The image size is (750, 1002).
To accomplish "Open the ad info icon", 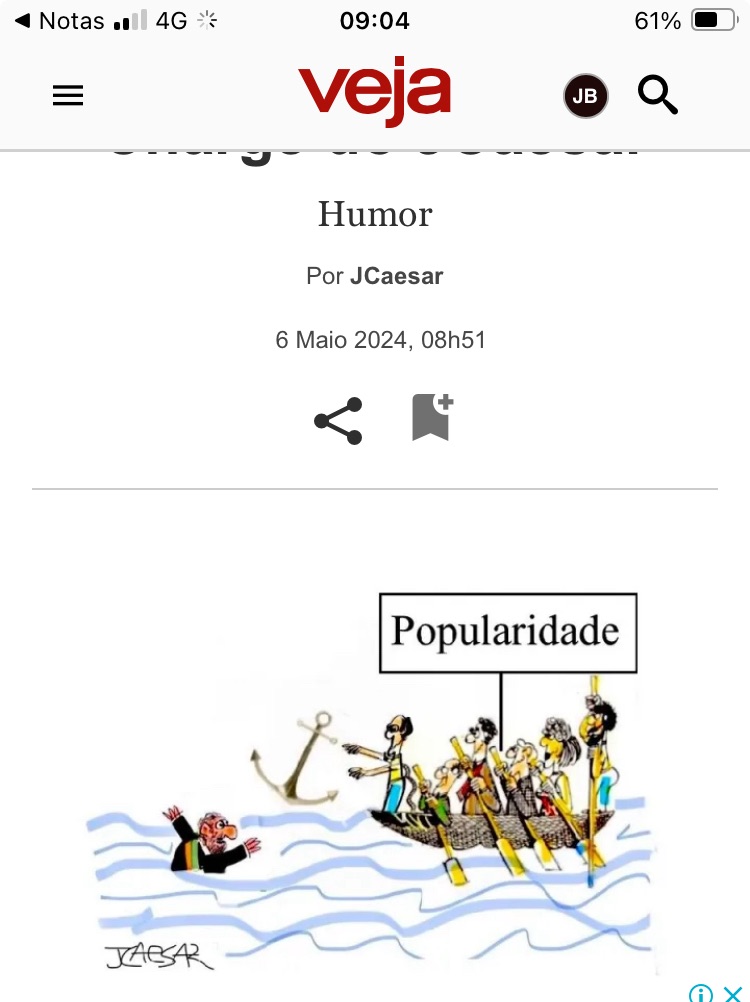I will [x=701, y=993].
